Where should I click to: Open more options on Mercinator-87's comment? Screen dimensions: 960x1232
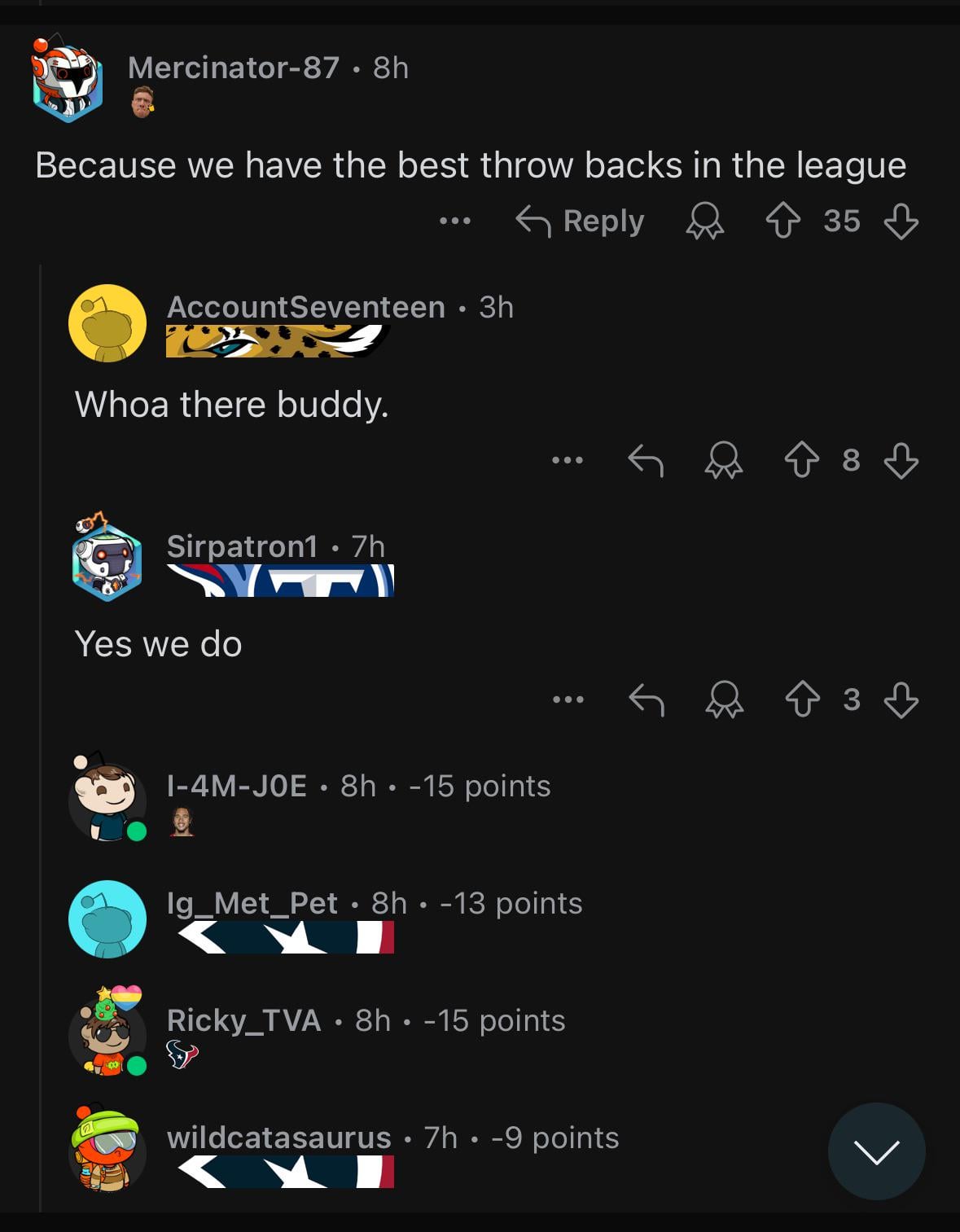(x=454, y=221)
